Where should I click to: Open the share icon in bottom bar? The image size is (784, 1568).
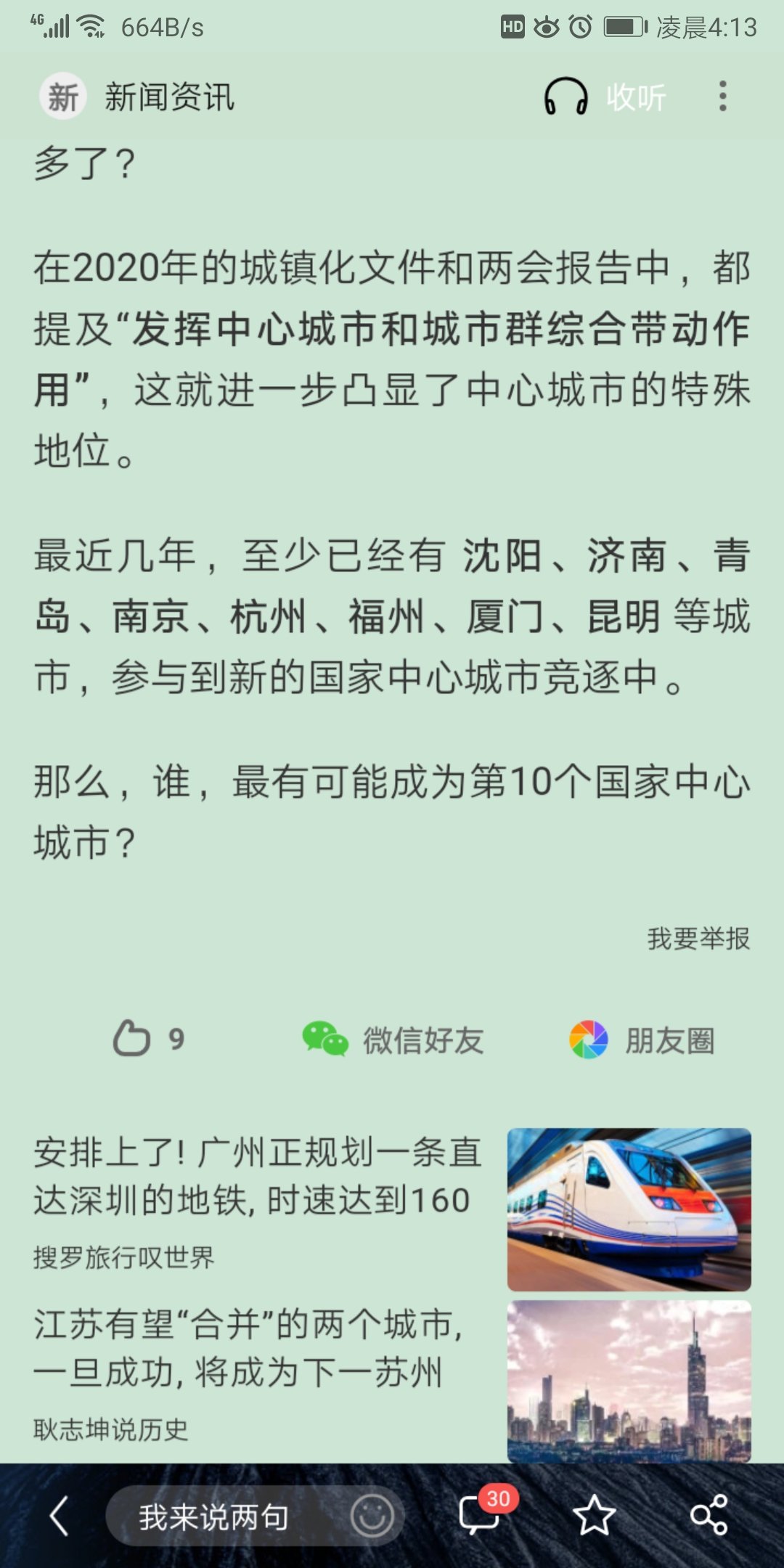(709, 1516)
